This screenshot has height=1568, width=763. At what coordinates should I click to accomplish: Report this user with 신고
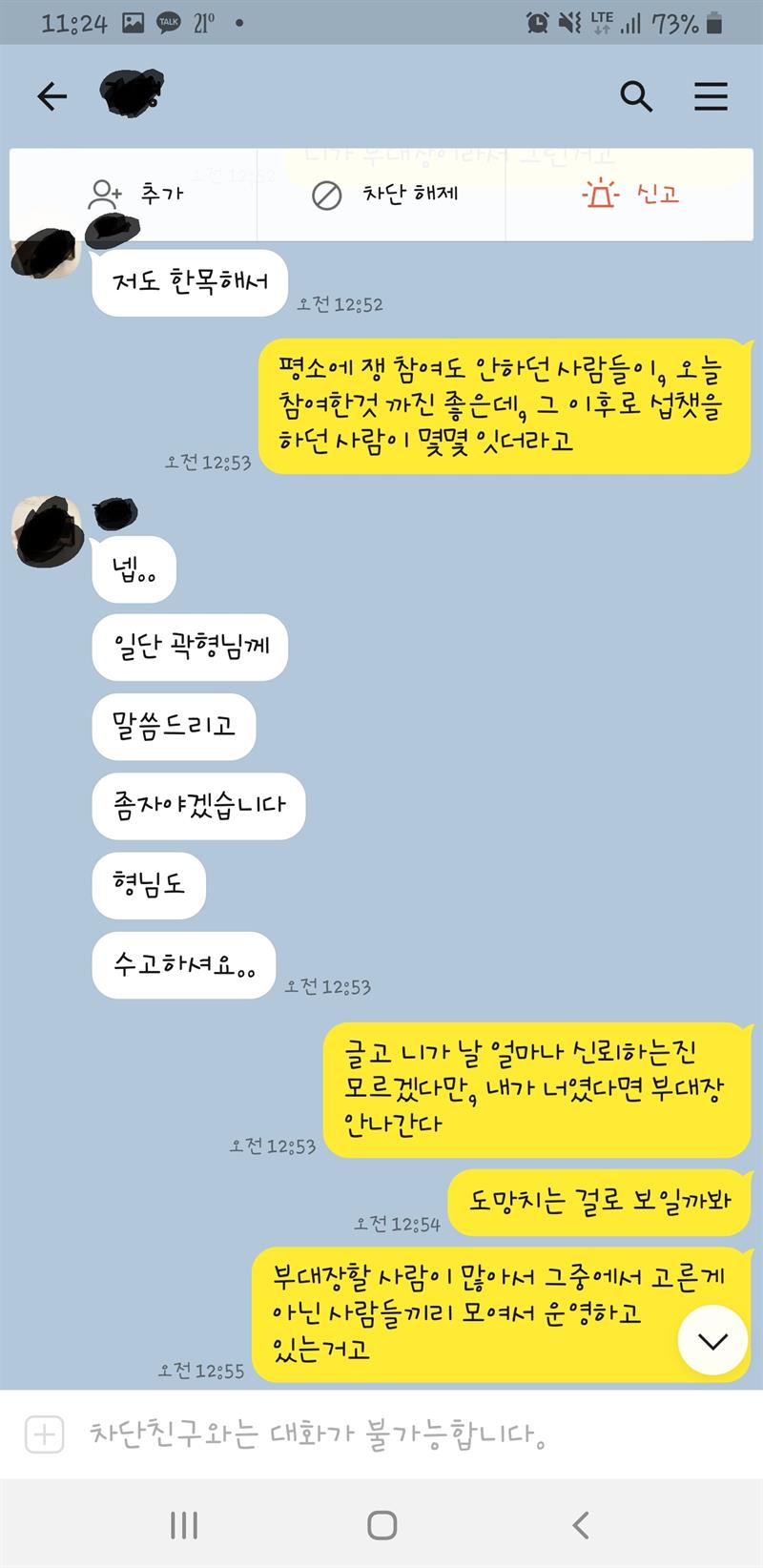click(x=630, y=195)
